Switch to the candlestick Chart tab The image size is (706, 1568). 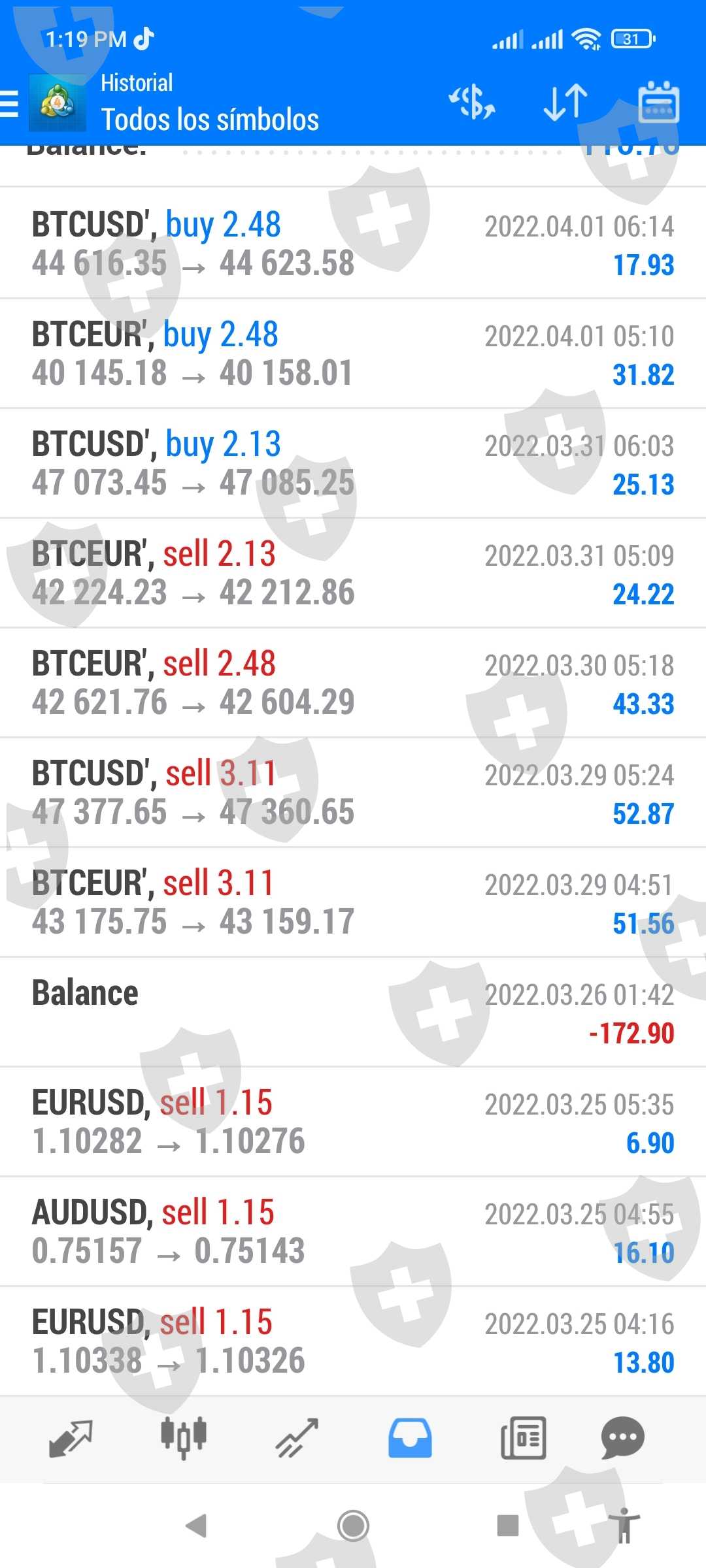(x=184, y=1438)
